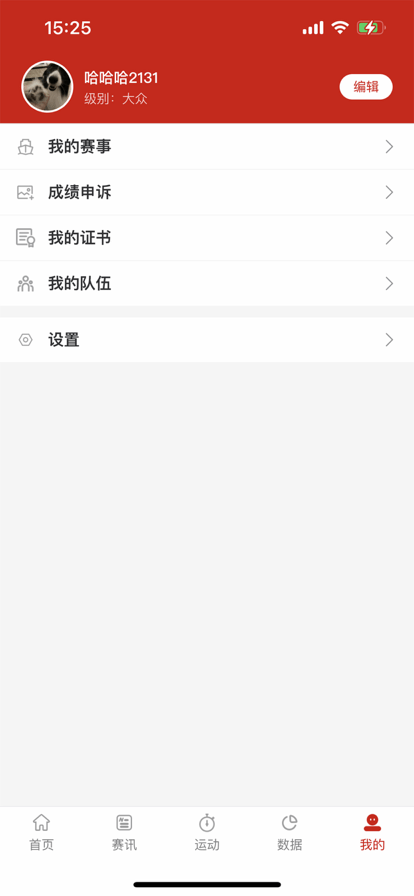
Task: Open 我的队伍 row
Action: coord(207,283)
